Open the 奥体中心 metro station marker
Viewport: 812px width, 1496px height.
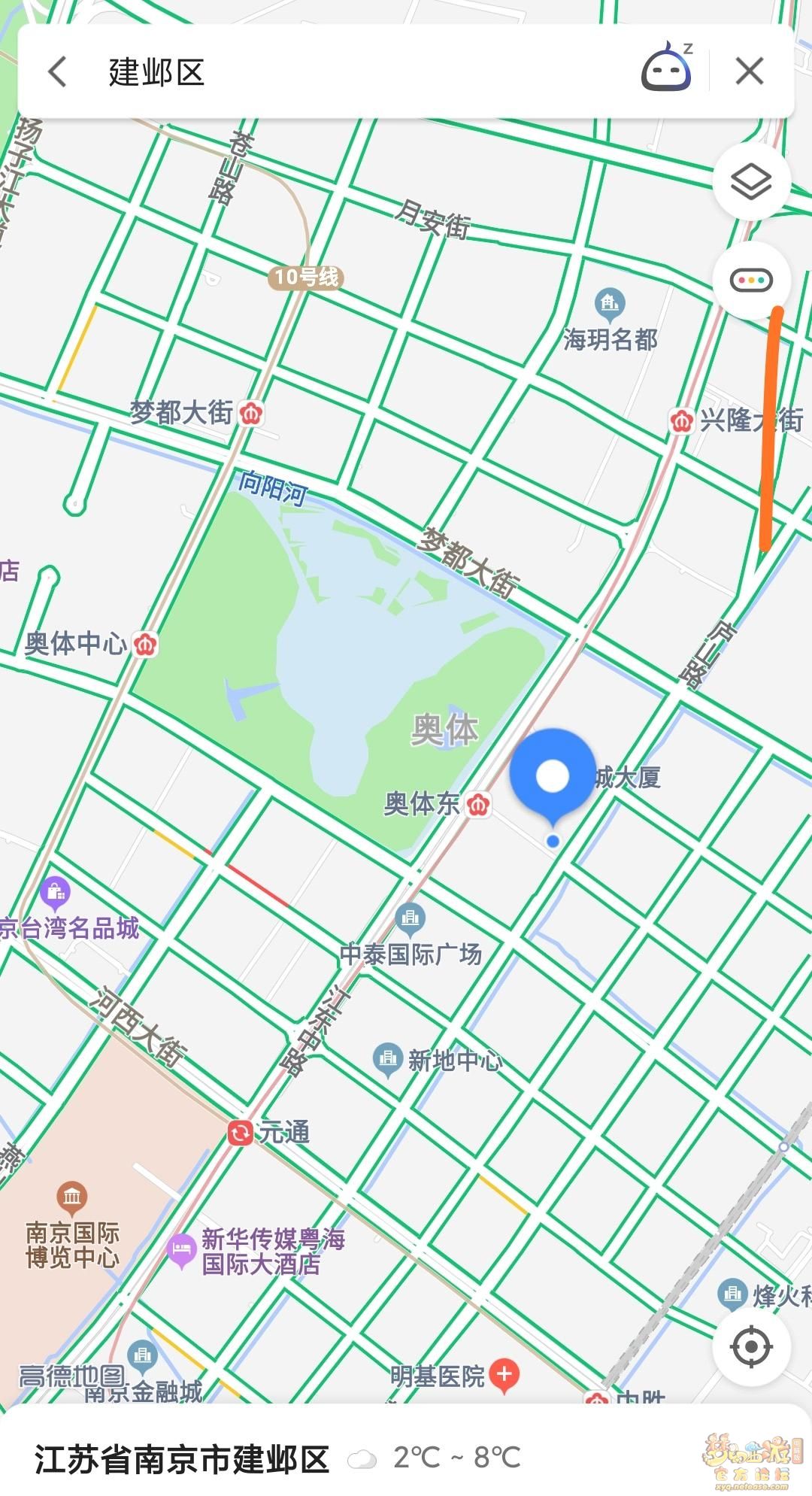click(144, 644)
